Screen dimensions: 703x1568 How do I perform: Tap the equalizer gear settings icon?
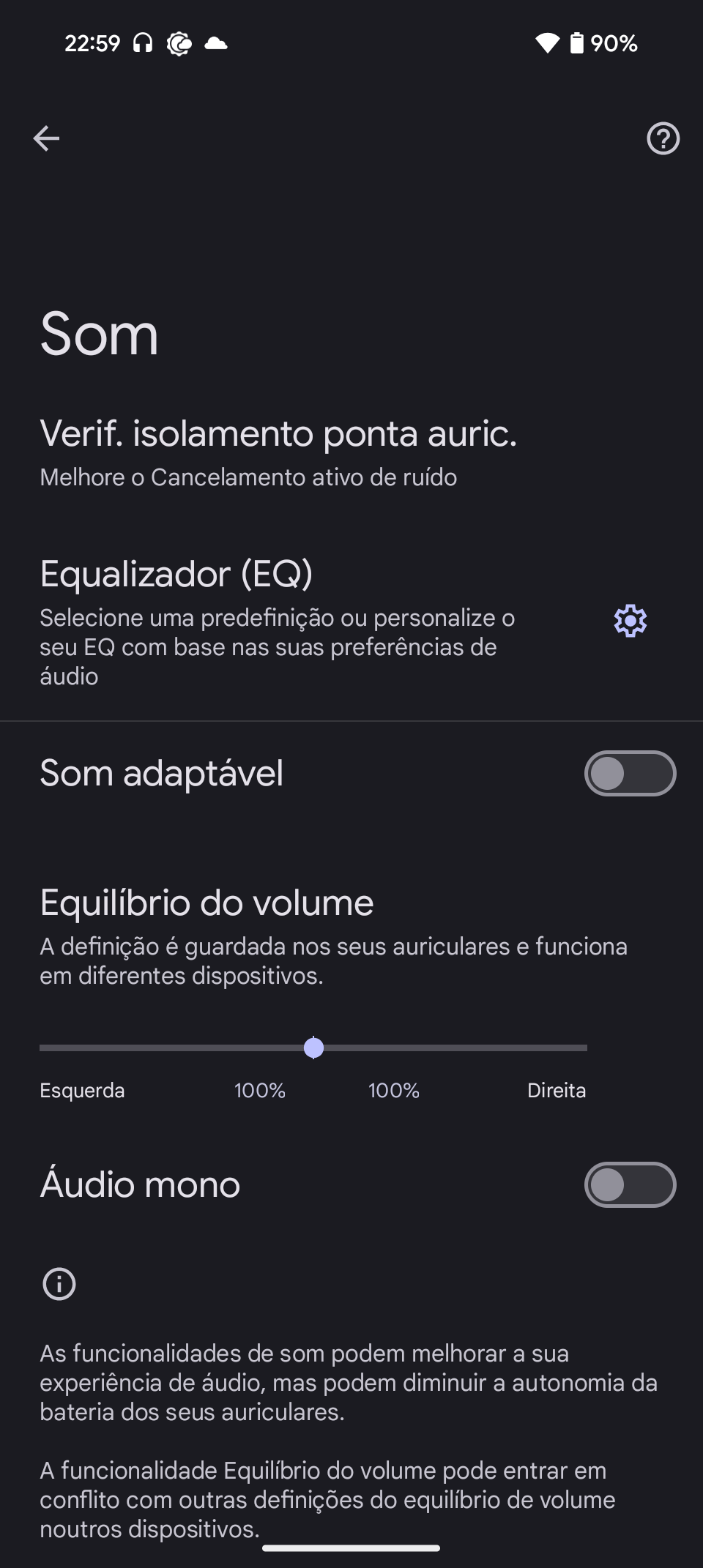(x=630, y=621)
